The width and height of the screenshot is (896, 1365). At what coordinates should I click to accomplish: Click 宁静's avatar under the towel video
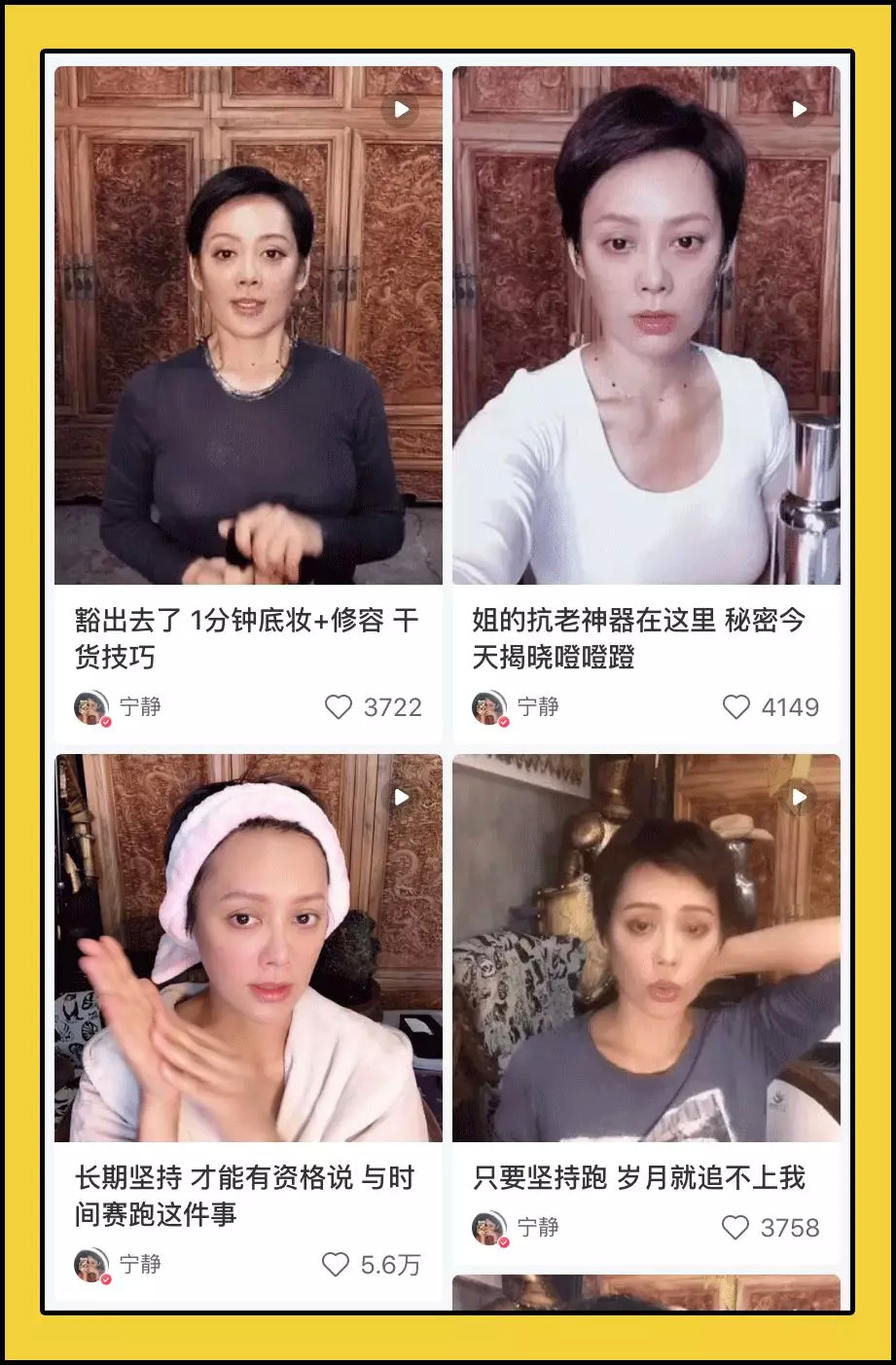[90, 1265]
